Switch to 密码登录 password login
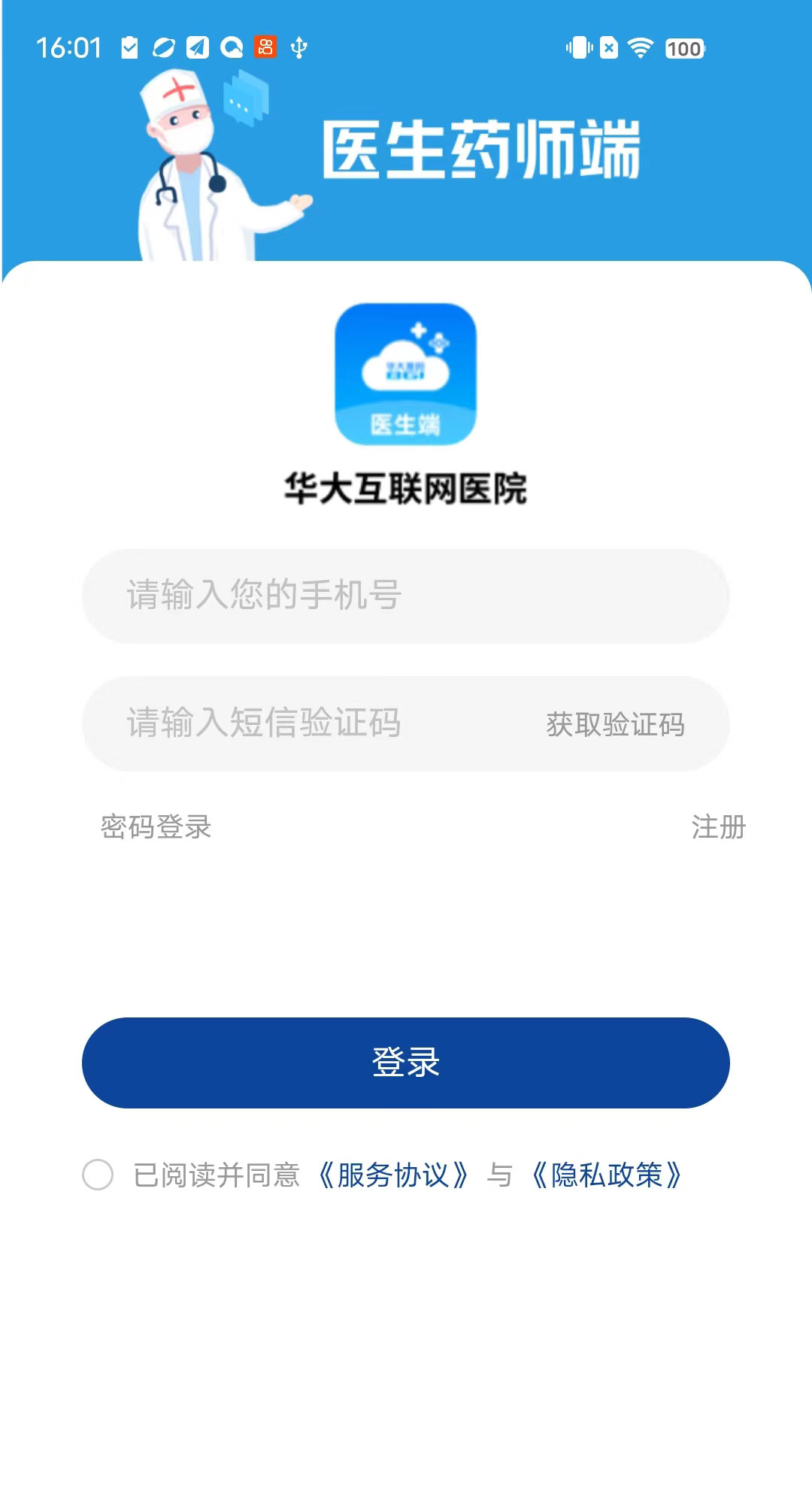The image size is (812, 1495). (x=156, y=827)
